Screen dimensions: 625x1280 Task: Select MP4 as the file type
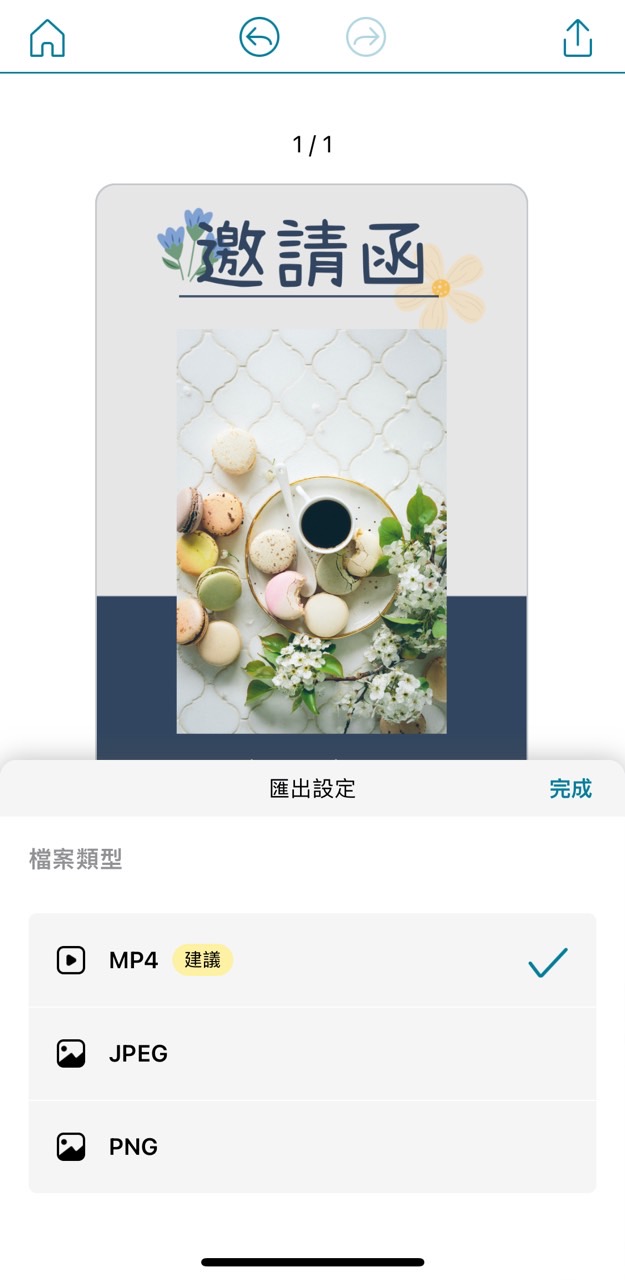pos(312,960)
